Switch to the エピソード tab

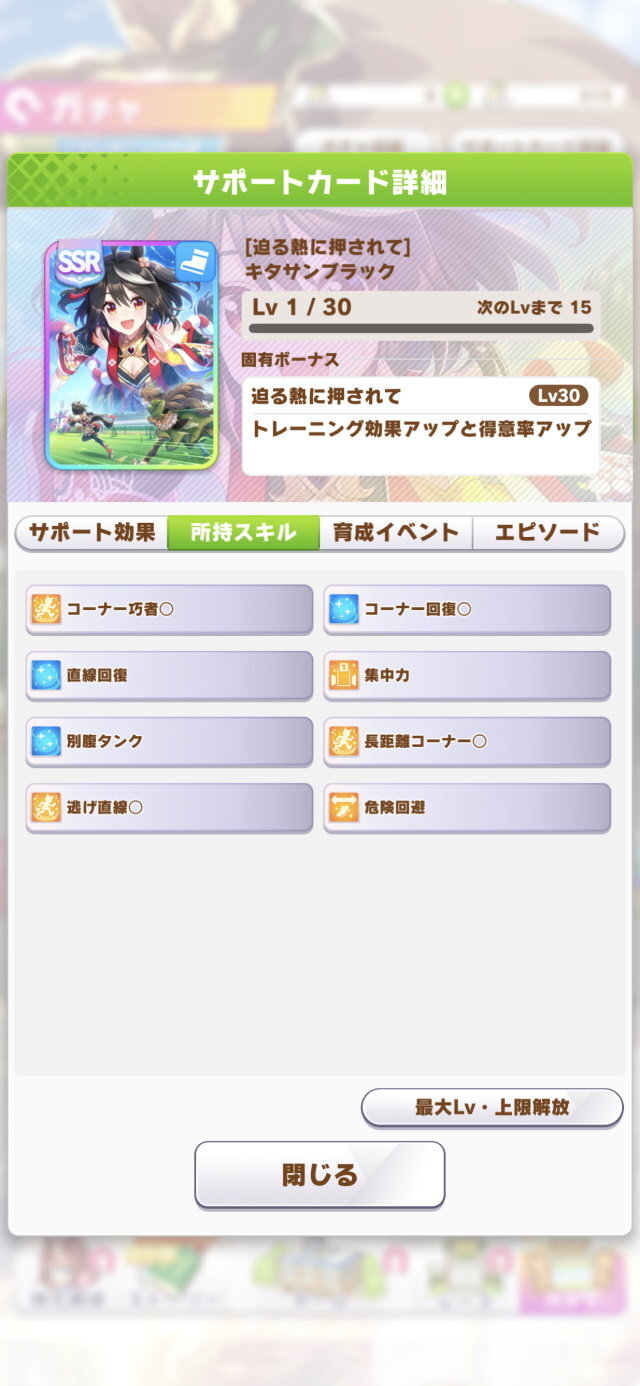[x=548, y=533]
